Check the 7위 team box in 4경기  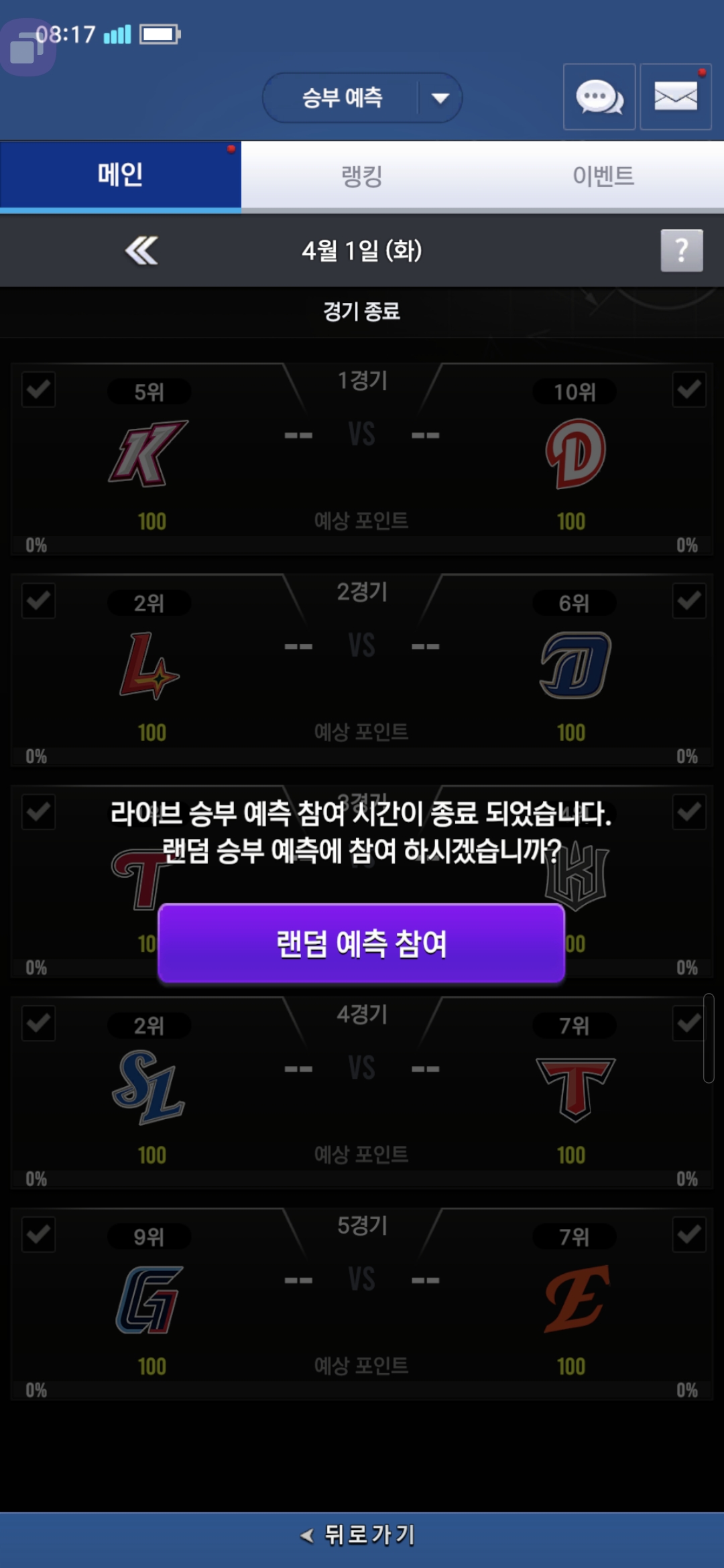688,1023
